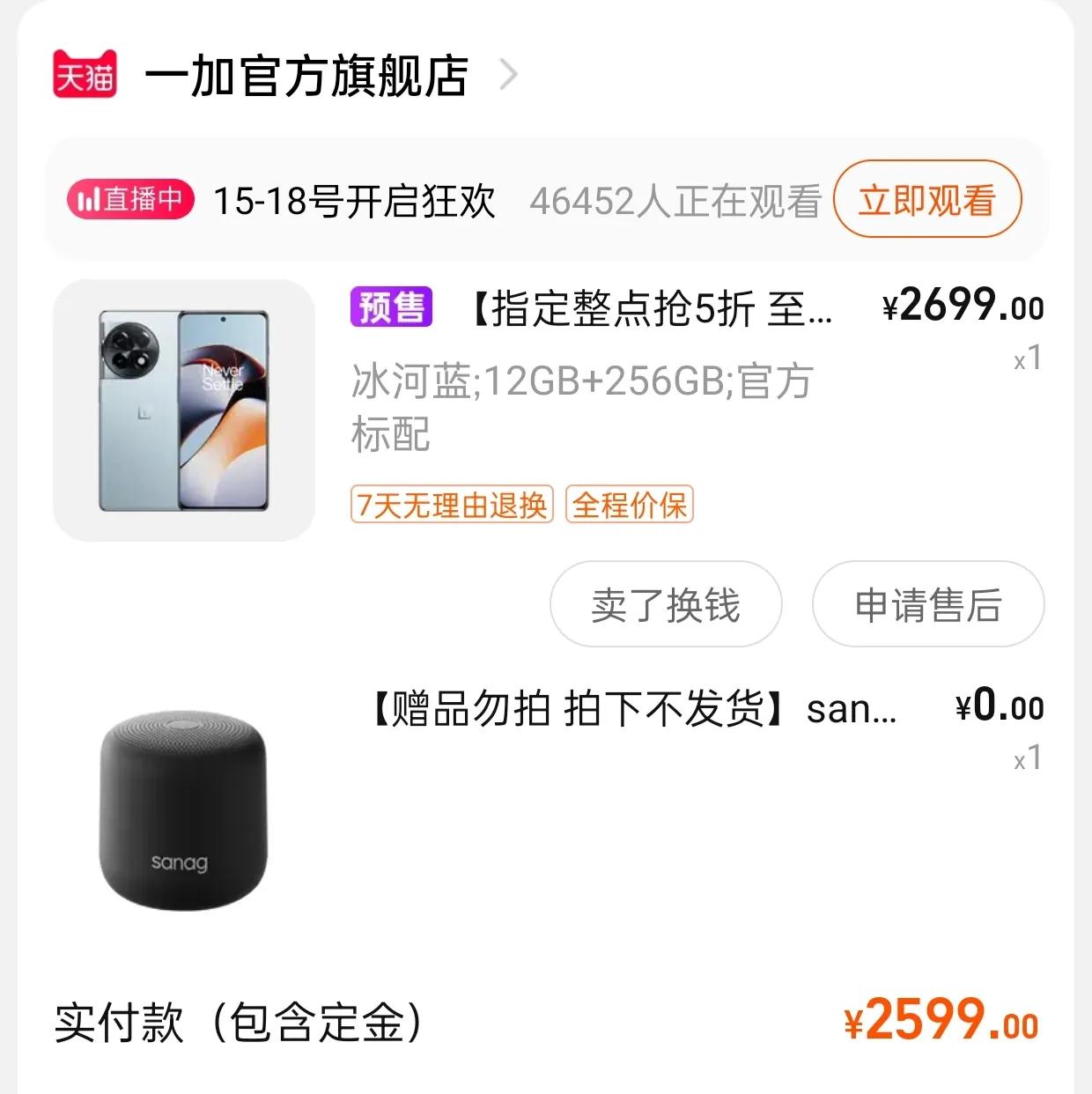The height and width of the screenshot is (1094, 1092).
Task: Click the 全程价保 price-protection tag
Action: click(631, 505)
